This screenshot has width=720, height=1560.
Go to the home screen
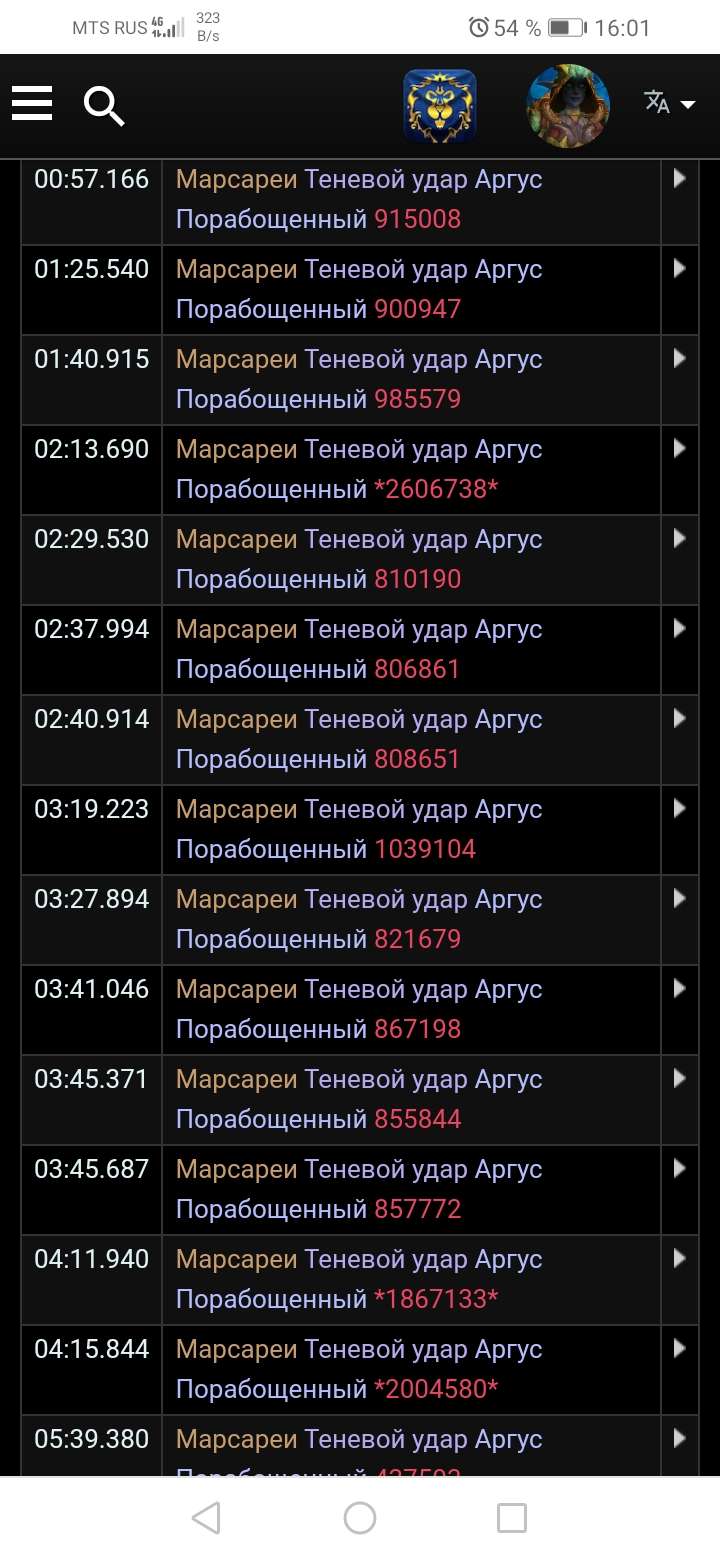tap(360, 1518)
